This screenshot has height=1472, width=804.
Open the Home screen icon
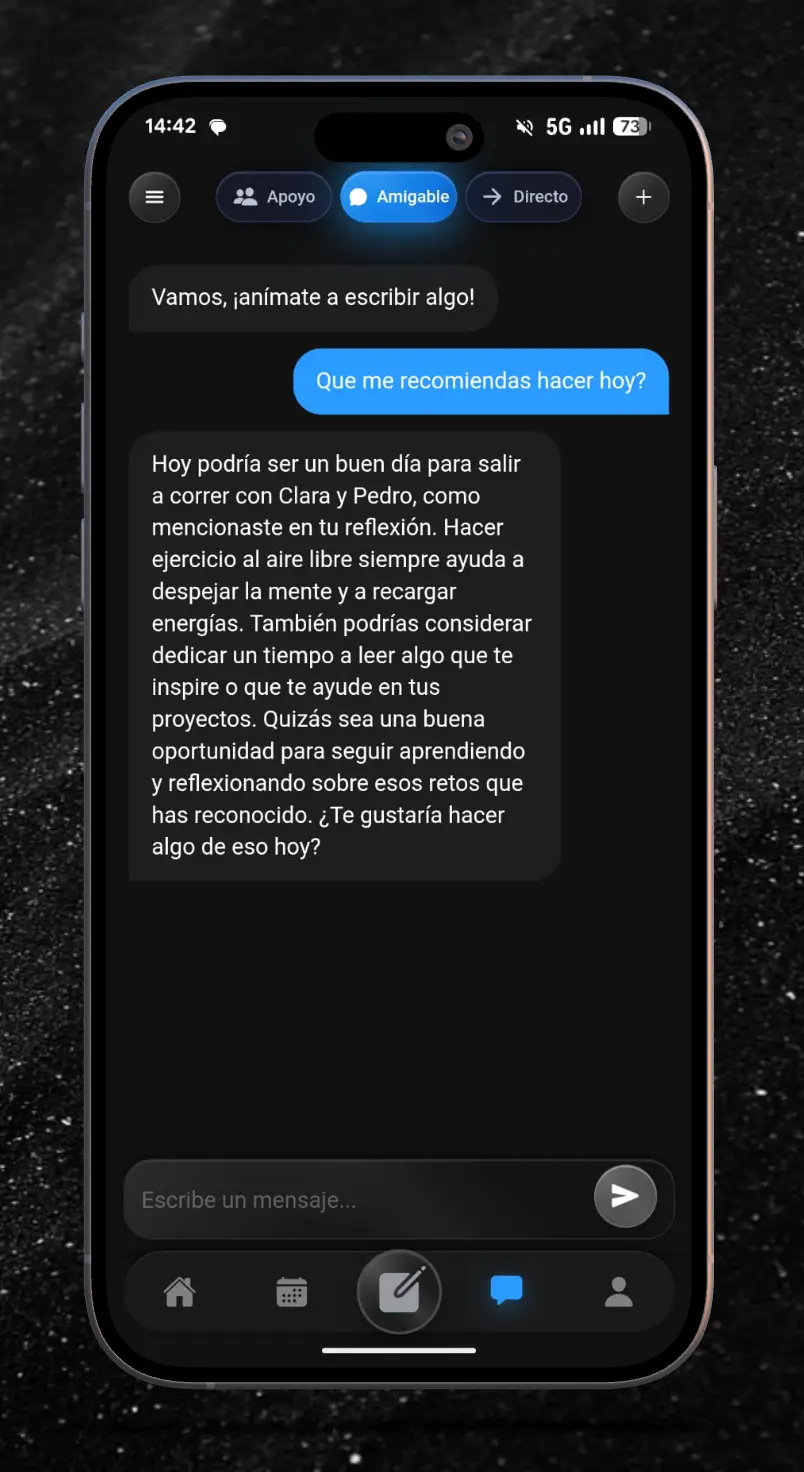point(179,1291)
